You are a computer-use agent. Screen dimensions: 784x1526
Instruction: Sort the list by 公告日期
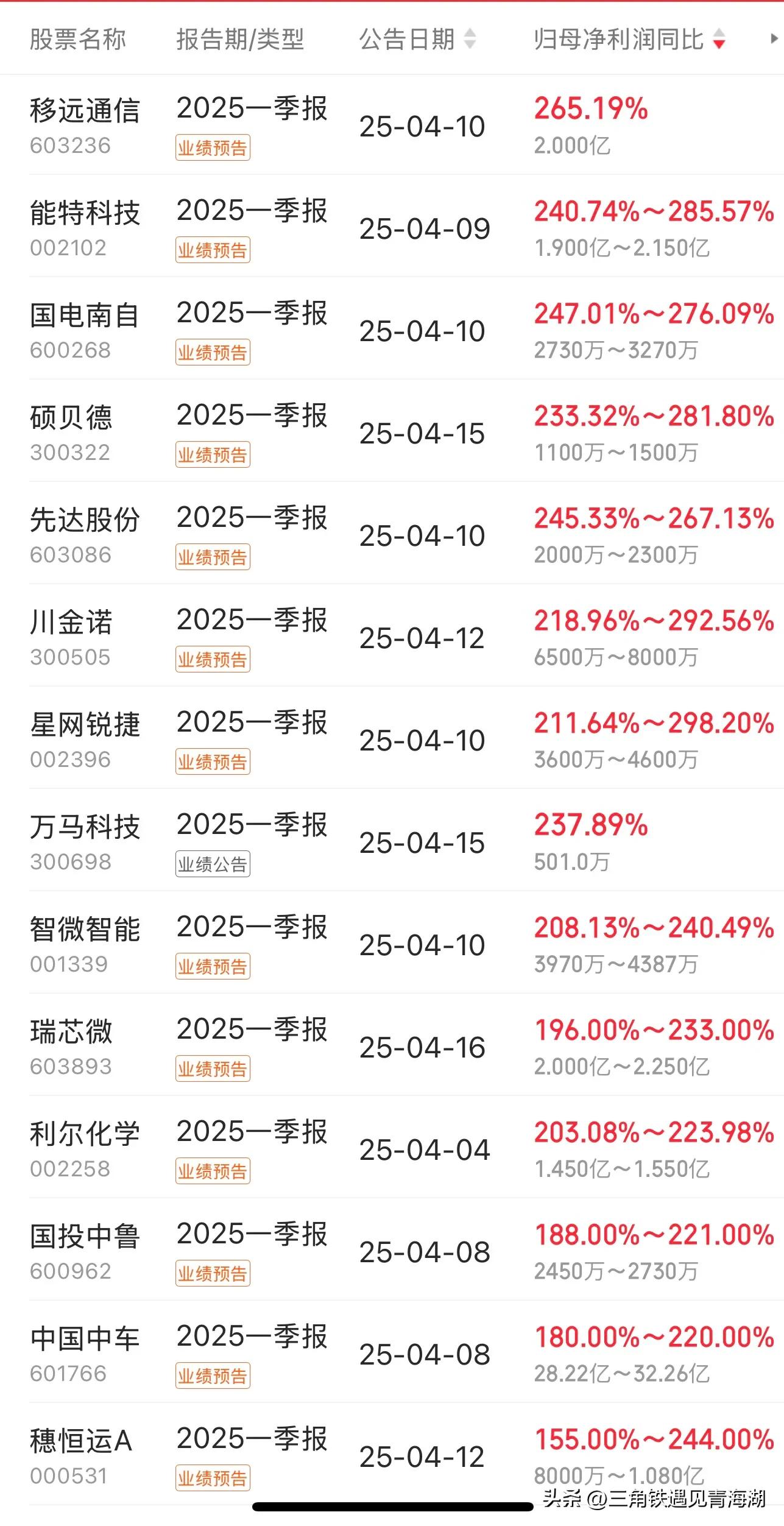[x=417, y=39]
